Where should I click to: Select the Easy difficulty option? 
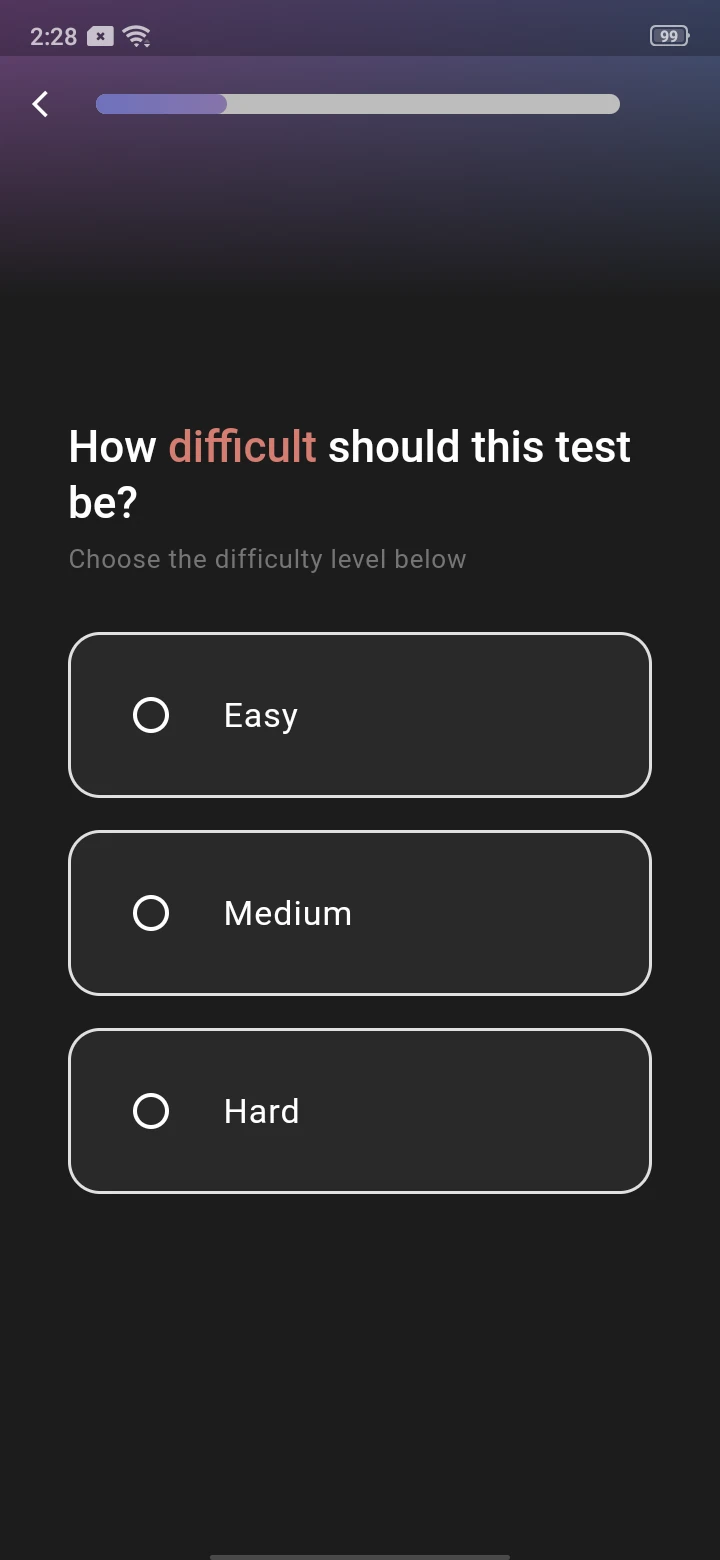(359, 715)
